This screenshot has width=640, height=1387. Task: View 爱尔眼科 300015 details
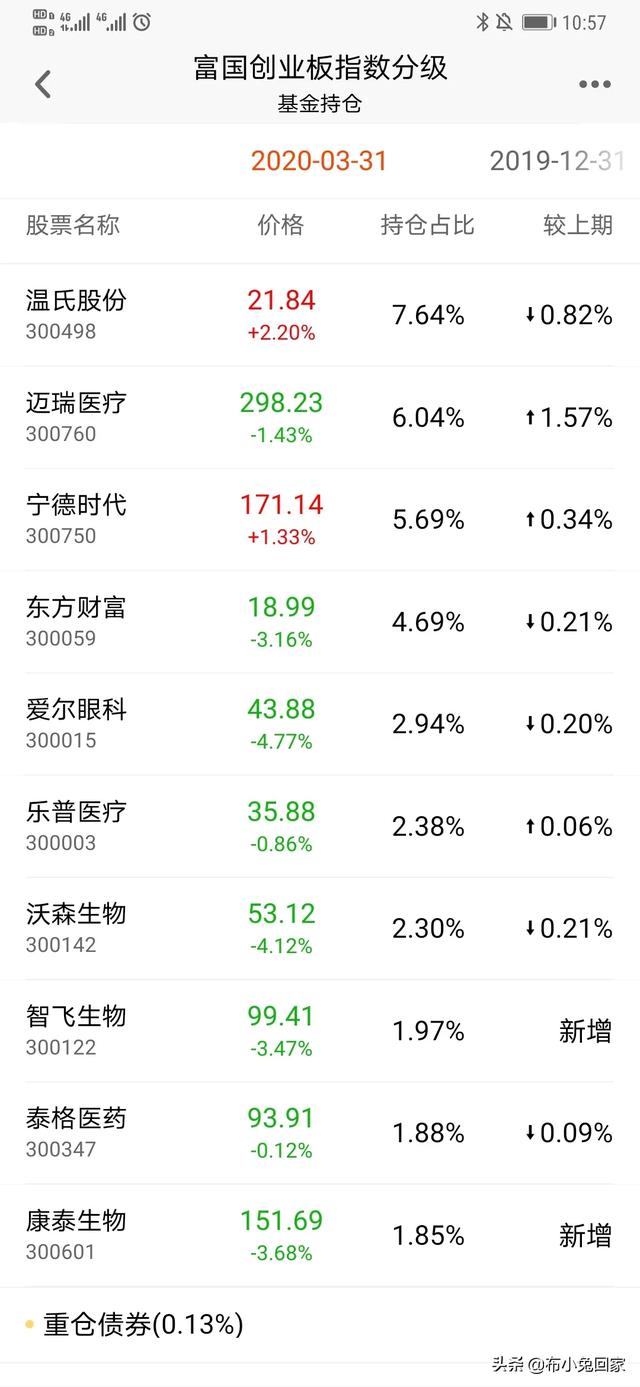[76, 723]
